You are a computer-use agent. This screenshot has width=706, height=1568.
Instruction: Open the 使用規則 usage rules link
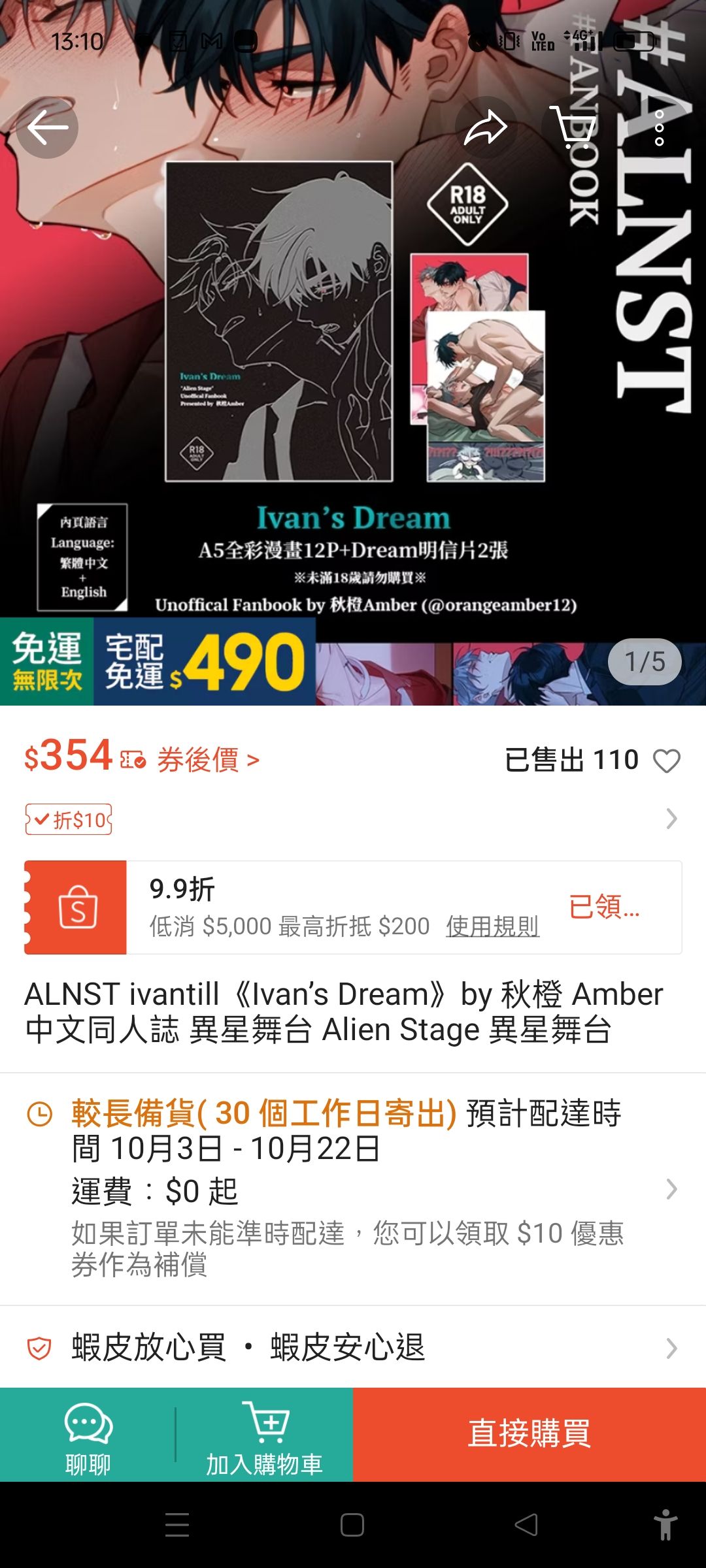coord(492,926)
